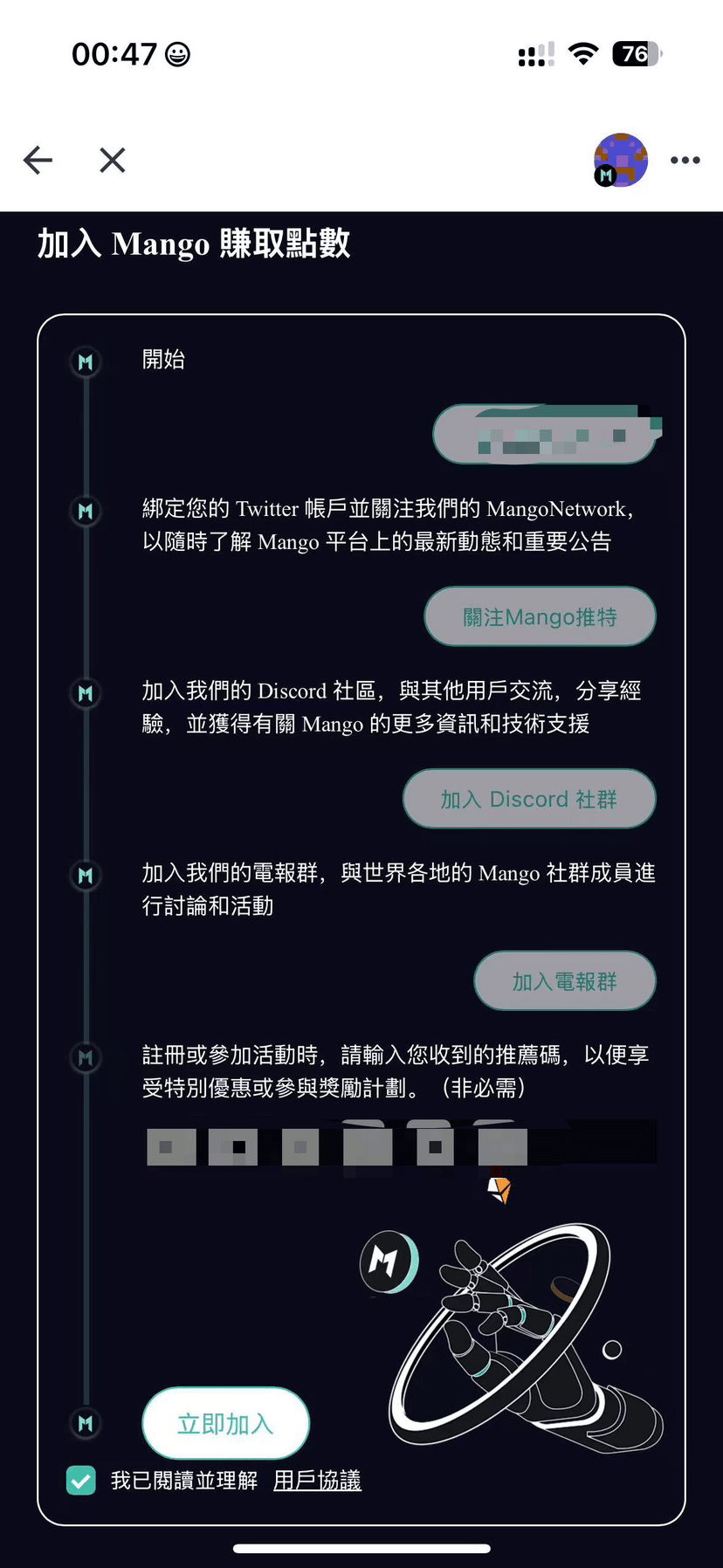
Task: Tap the 加入 Discord 社群 button
Action: pos(529,799)
